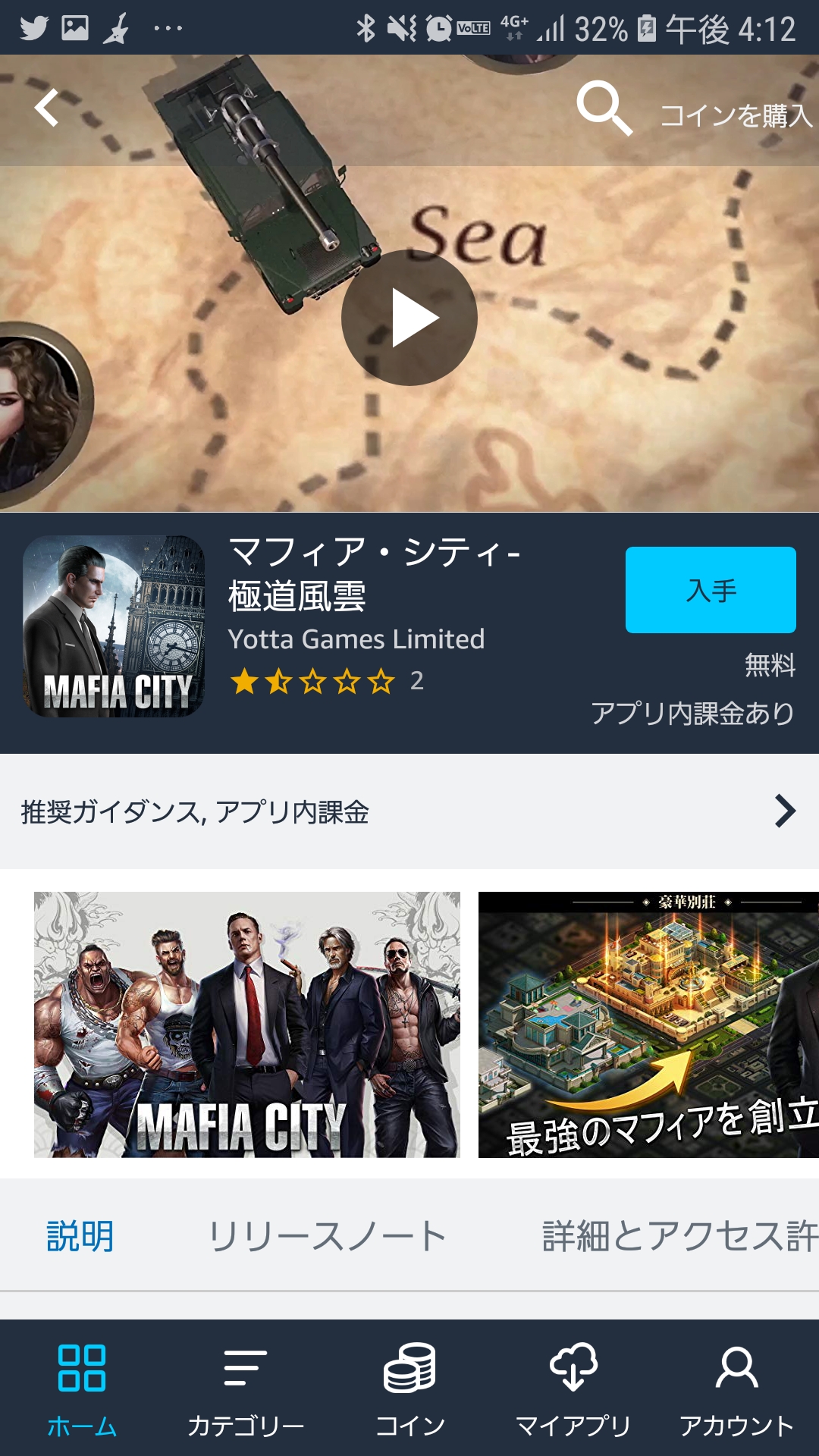
Task: View the 最強のマフィアを創立 screenshot
Action: (x=648, y=1025)
